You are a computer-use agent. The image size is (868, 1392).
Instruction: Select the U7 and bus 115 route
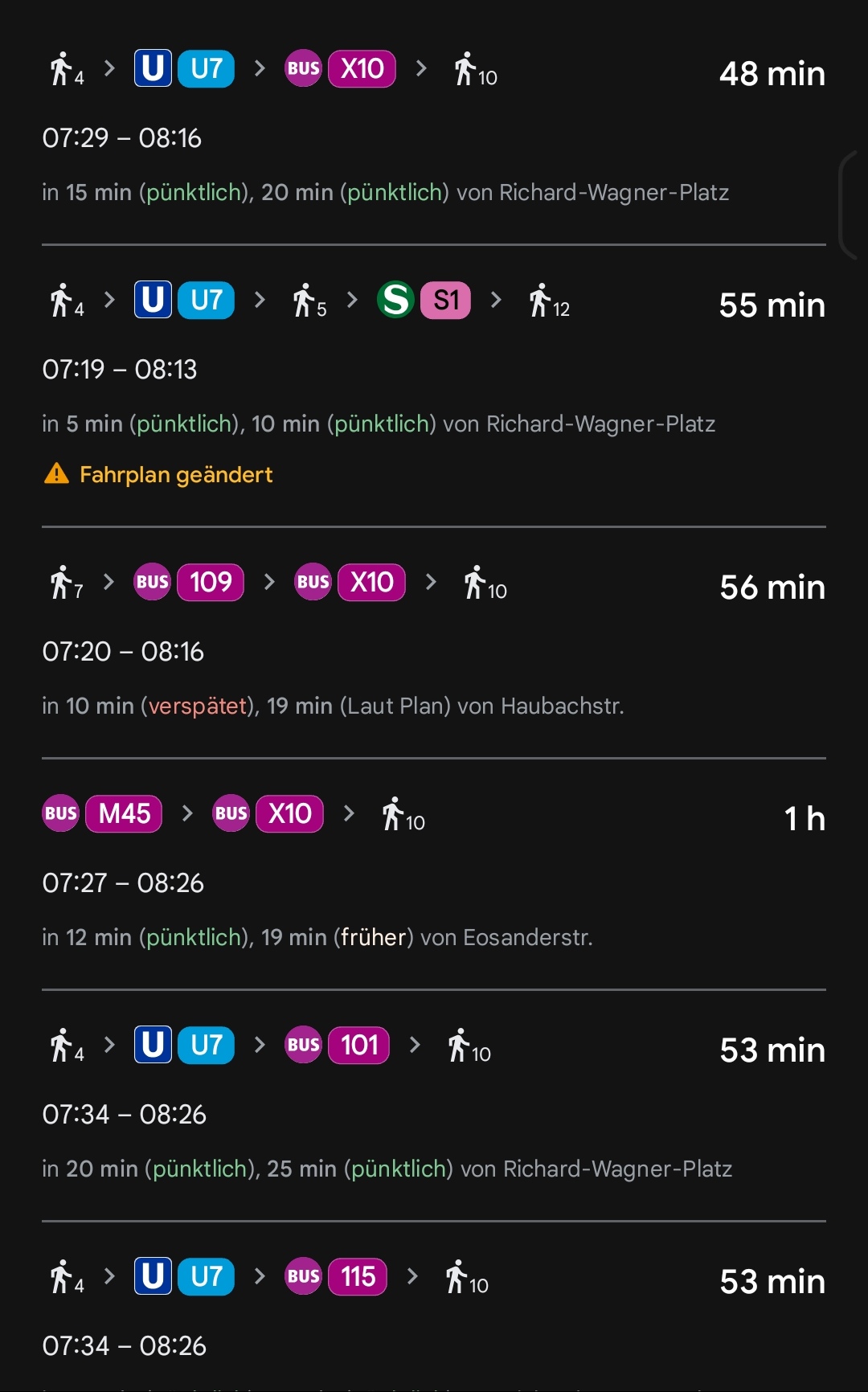(434, 1308)
